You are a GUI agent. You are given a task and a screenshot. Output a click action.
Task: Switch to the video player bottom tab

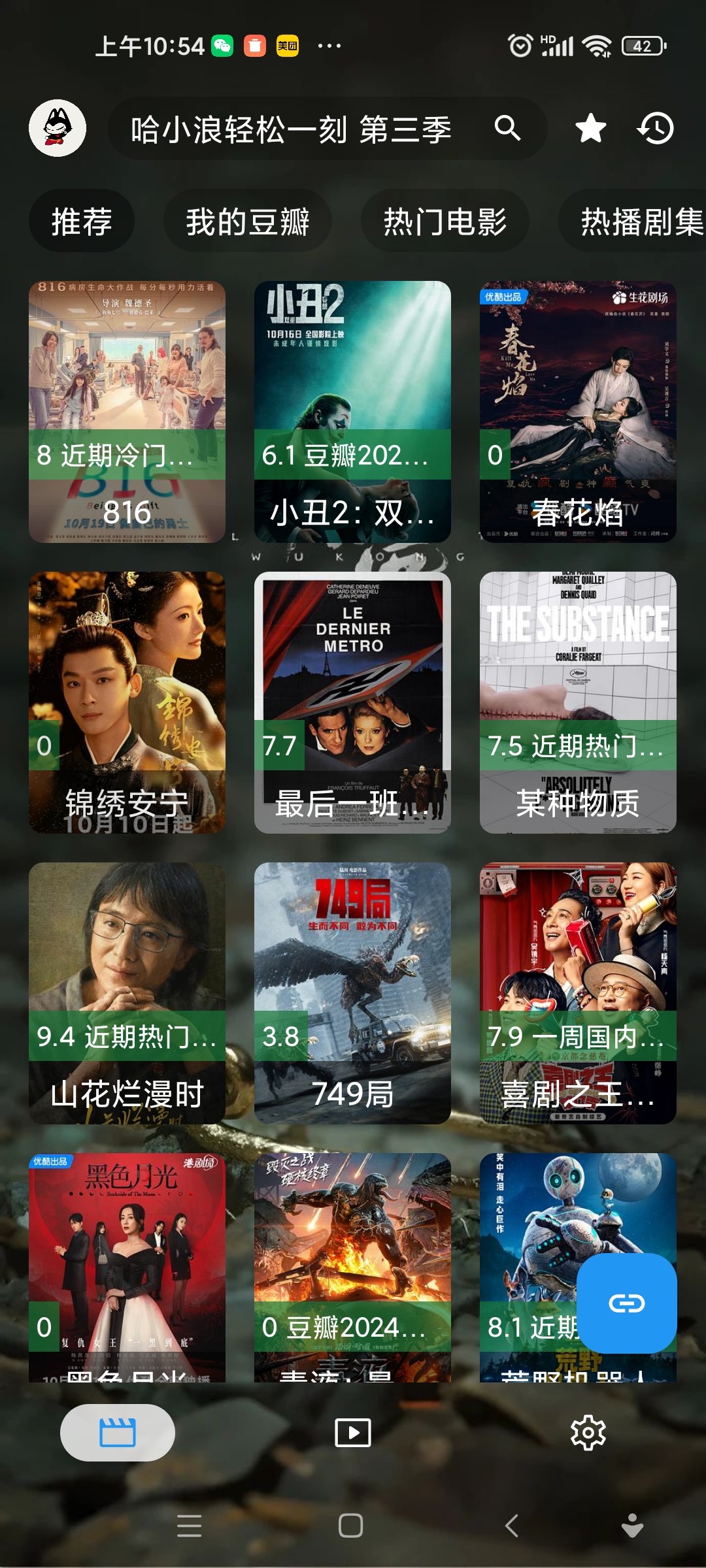pos(352,1433)
